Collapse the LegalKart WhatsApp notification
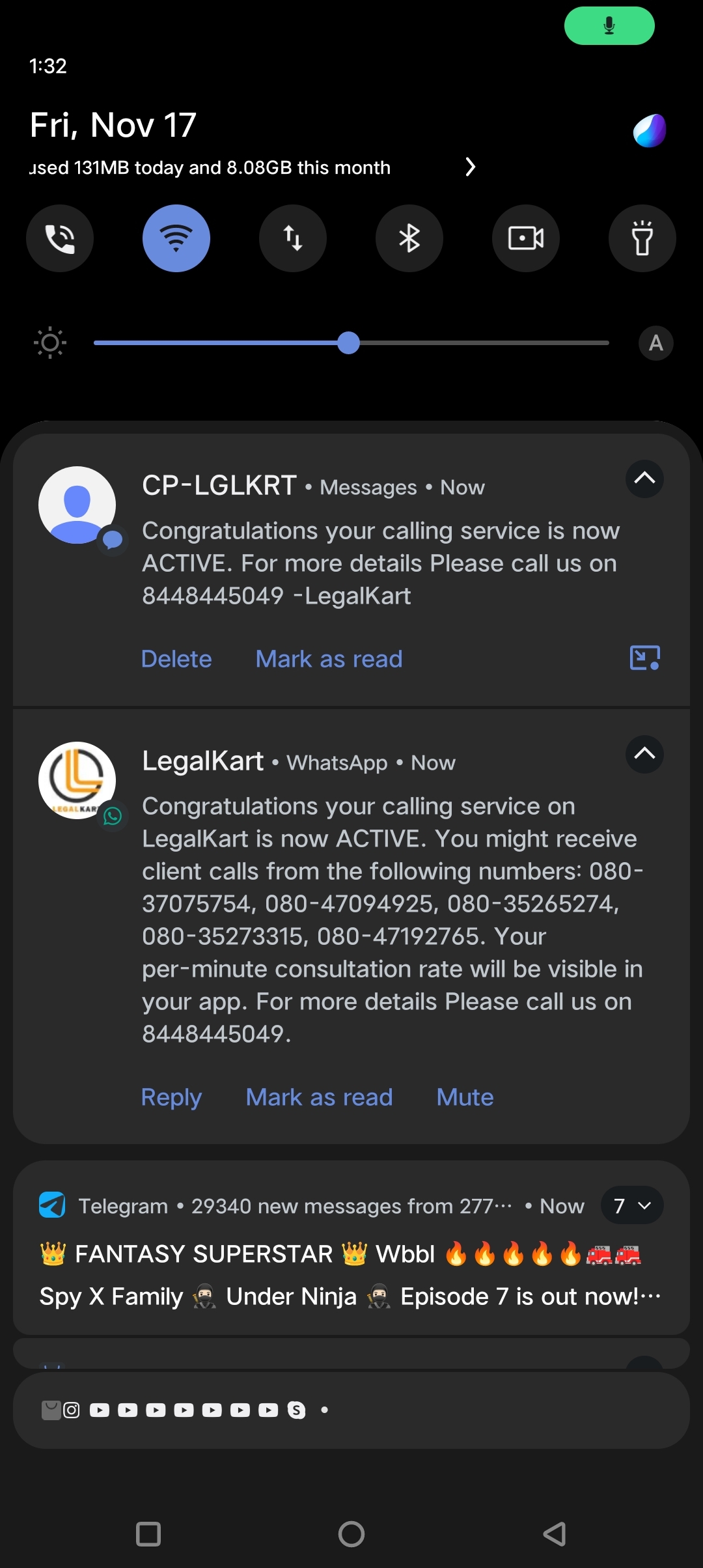This screenshot has height=1568, width=703. 644,754
